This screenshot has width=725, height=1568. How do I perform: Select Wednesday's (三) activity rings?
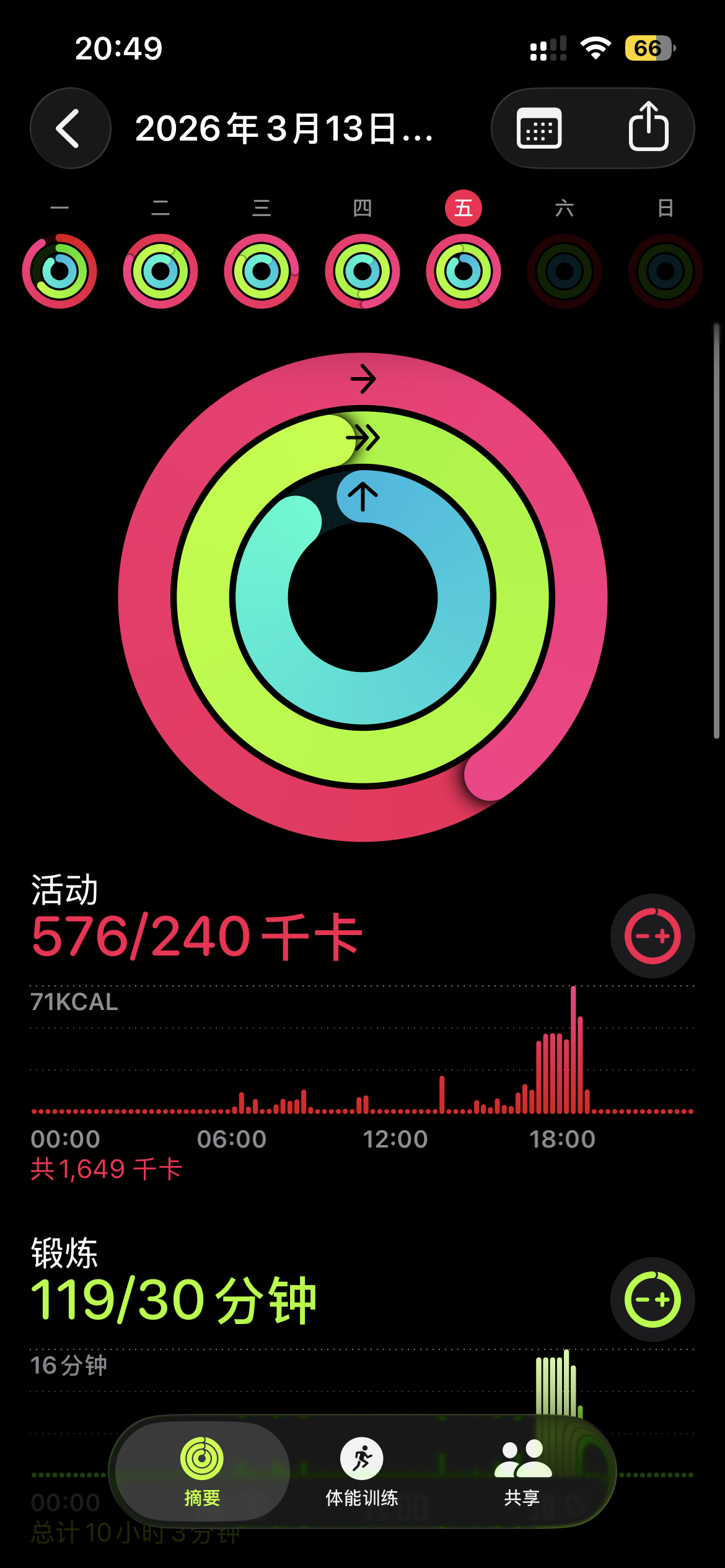[x=261, y=271]
